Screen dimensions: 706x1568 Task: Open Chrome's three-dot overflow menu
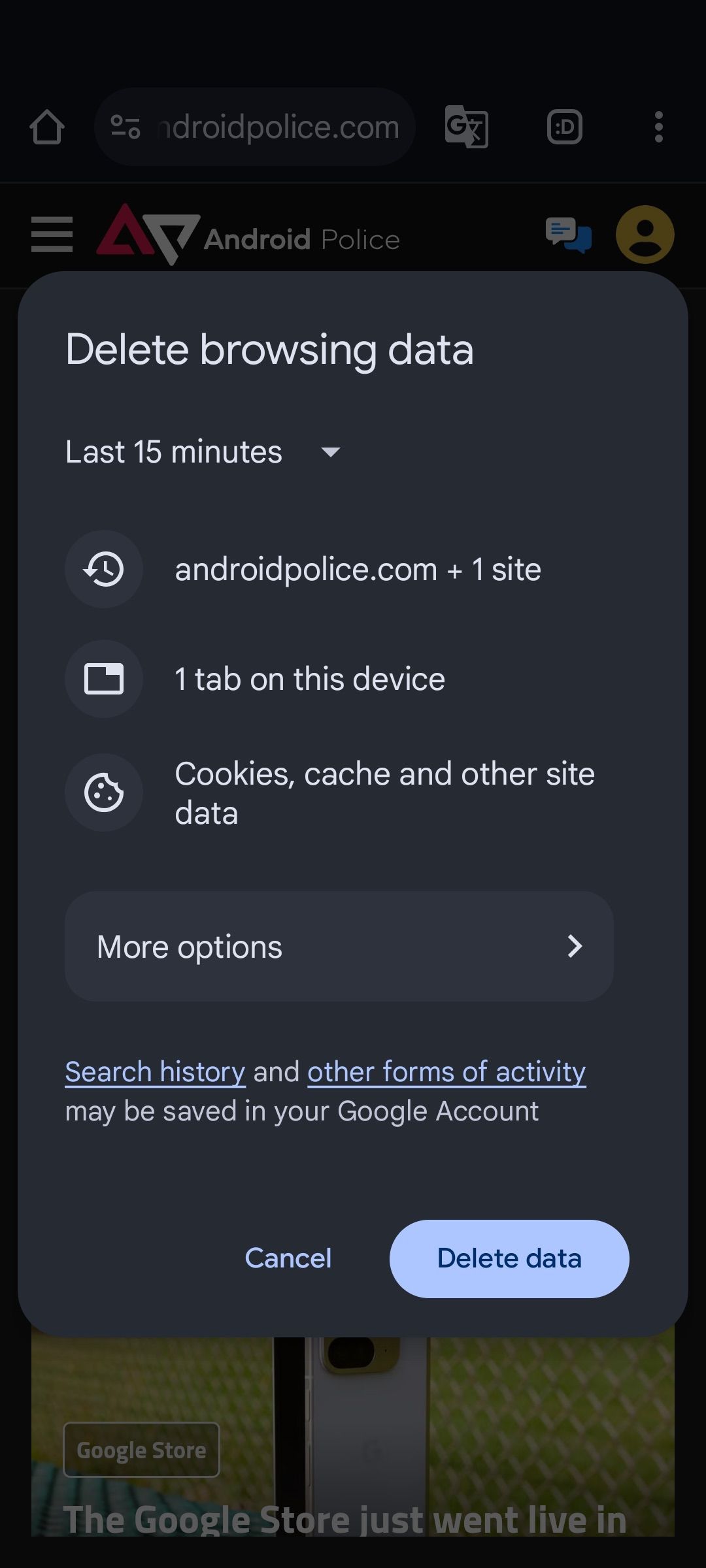[x=658, y=126]
